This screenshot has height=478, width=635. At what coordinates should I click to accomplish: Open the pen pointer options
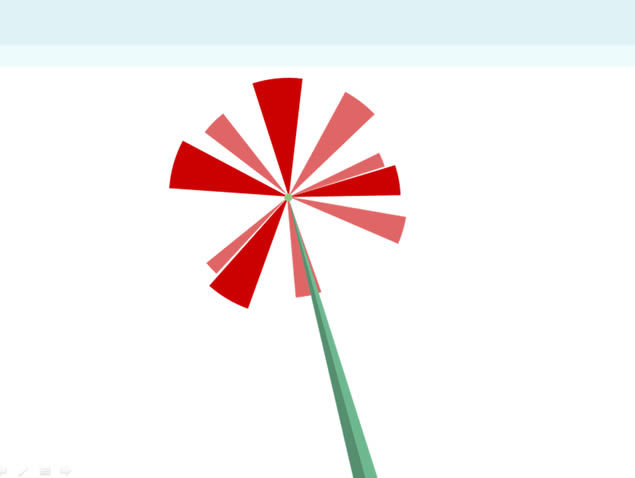coord(23,470)
